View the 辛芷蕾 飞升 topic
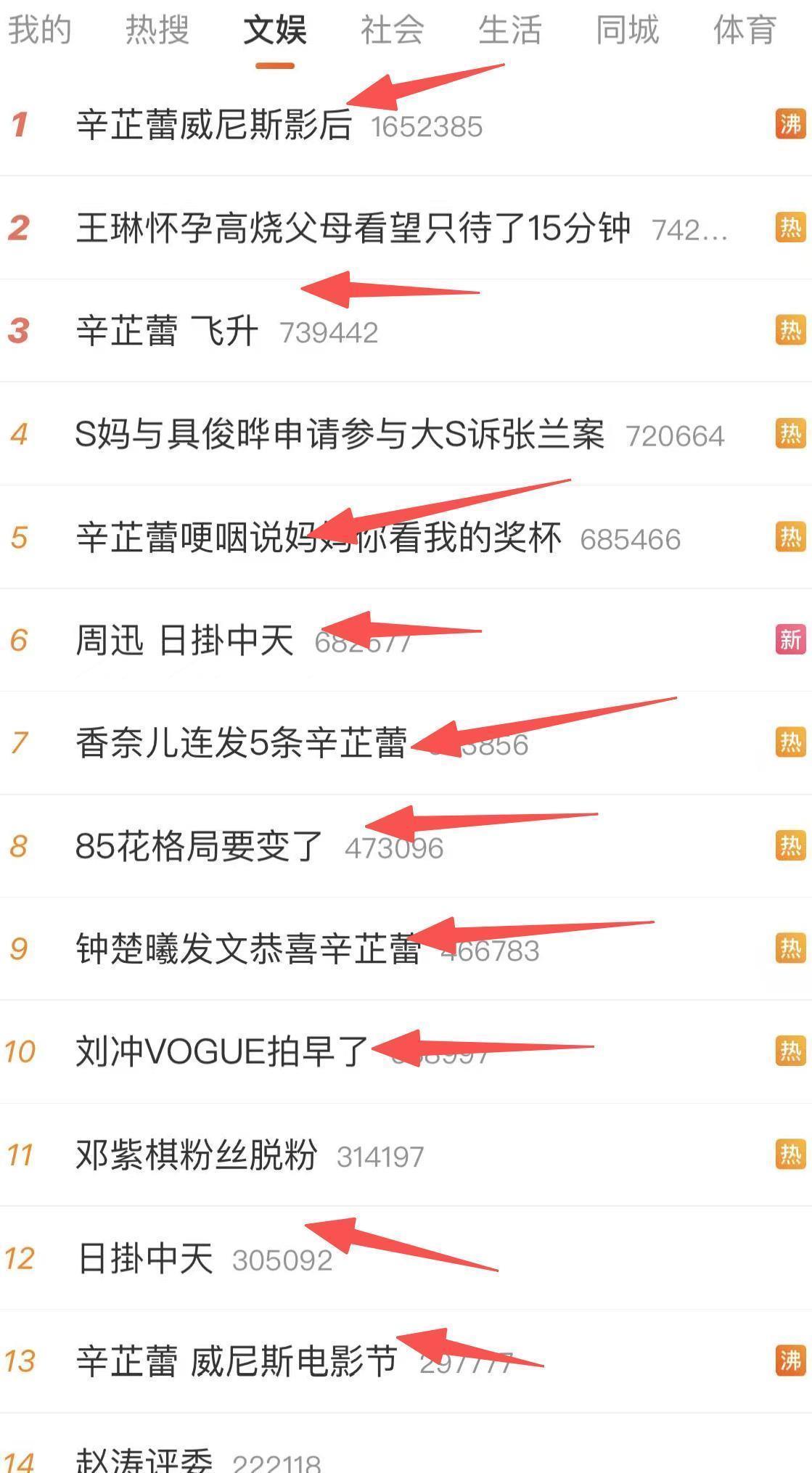Screen dimensions: 812x1473 (x=167, y=332)
